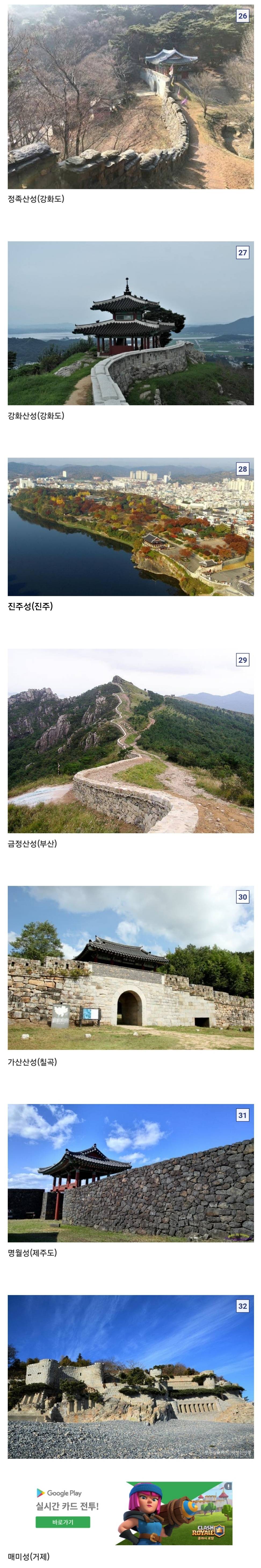This screenshot has width=261, height=1568.
Task: Open the ad info icon on the Clash Royale banner
Action: point(228,1486)
